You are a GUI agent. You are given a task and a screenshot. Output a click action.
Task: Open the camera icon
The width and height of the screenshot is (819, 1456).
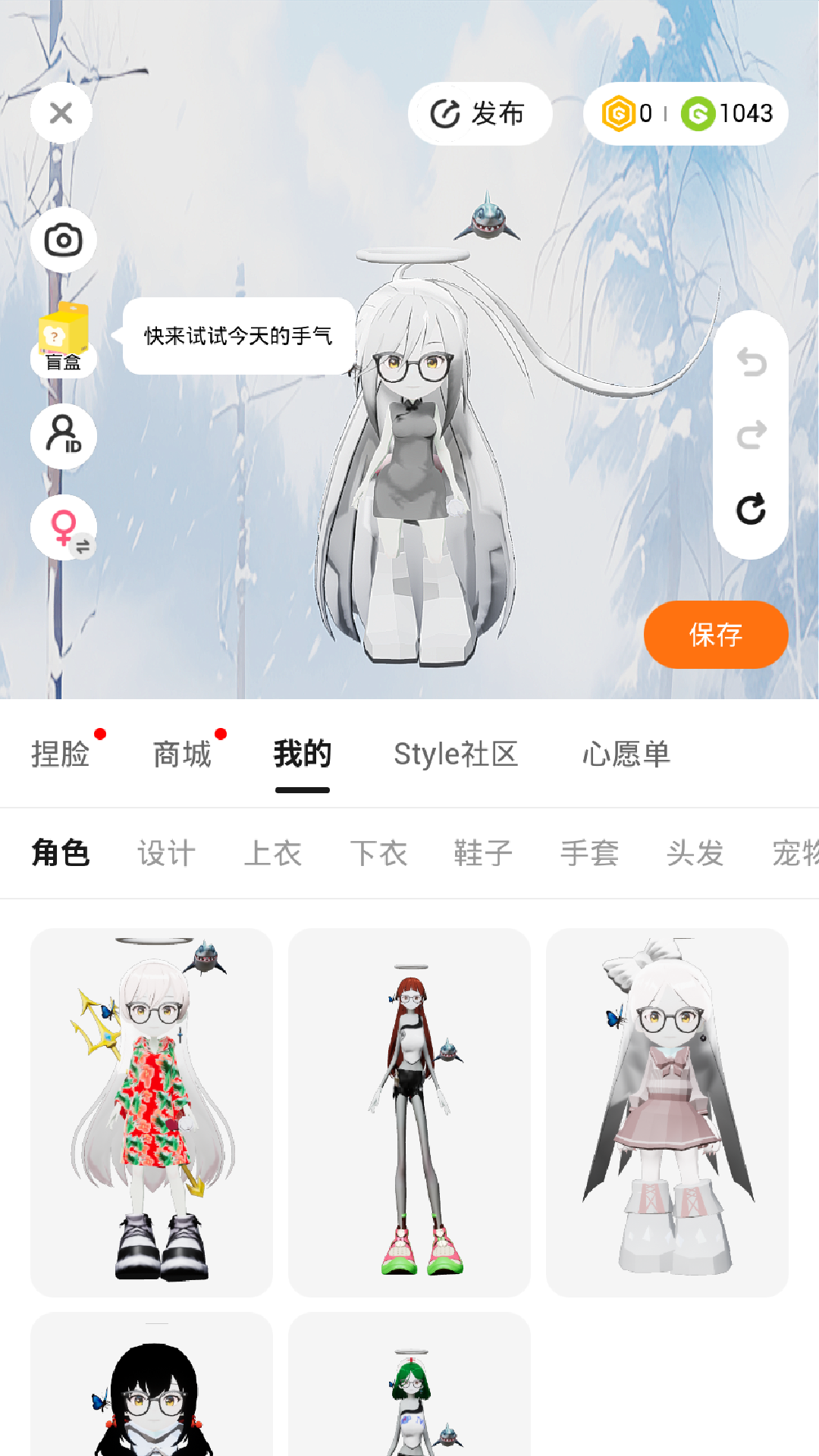tap(64, 240)
